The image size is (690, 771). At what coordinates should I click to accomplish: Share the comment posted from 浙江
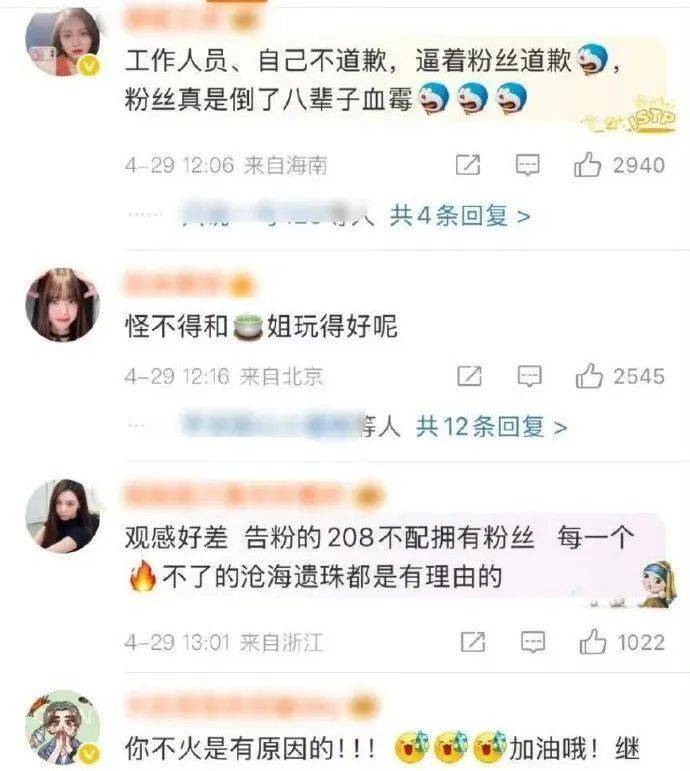point(471,641)
